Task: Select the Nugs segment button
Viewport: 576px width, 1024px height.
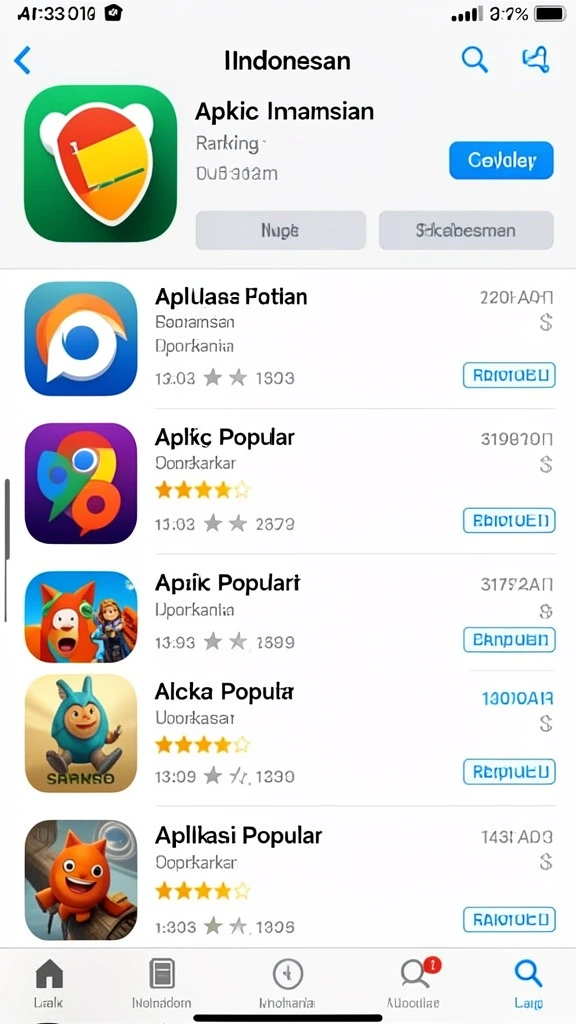Action: click(x=281, y=230)
